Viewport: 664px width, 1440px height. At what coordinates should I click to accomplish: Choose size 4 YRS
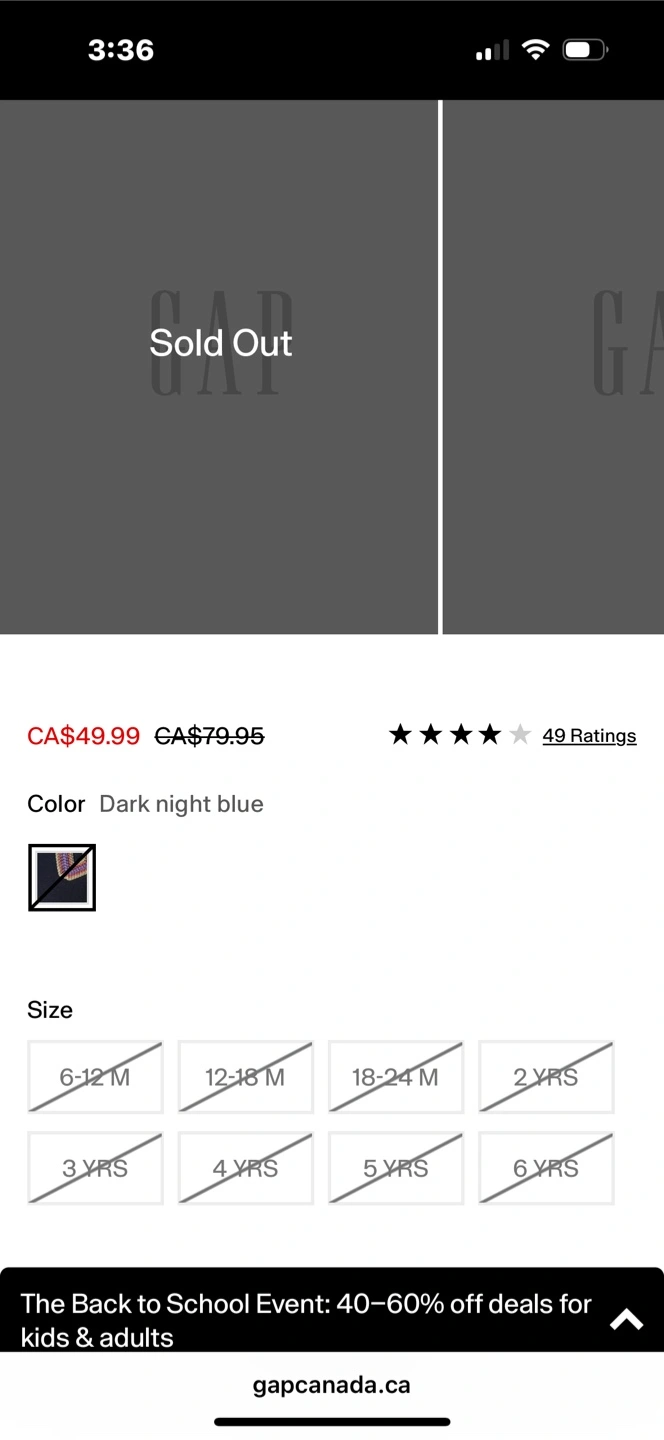click(x=245, y=1168)
